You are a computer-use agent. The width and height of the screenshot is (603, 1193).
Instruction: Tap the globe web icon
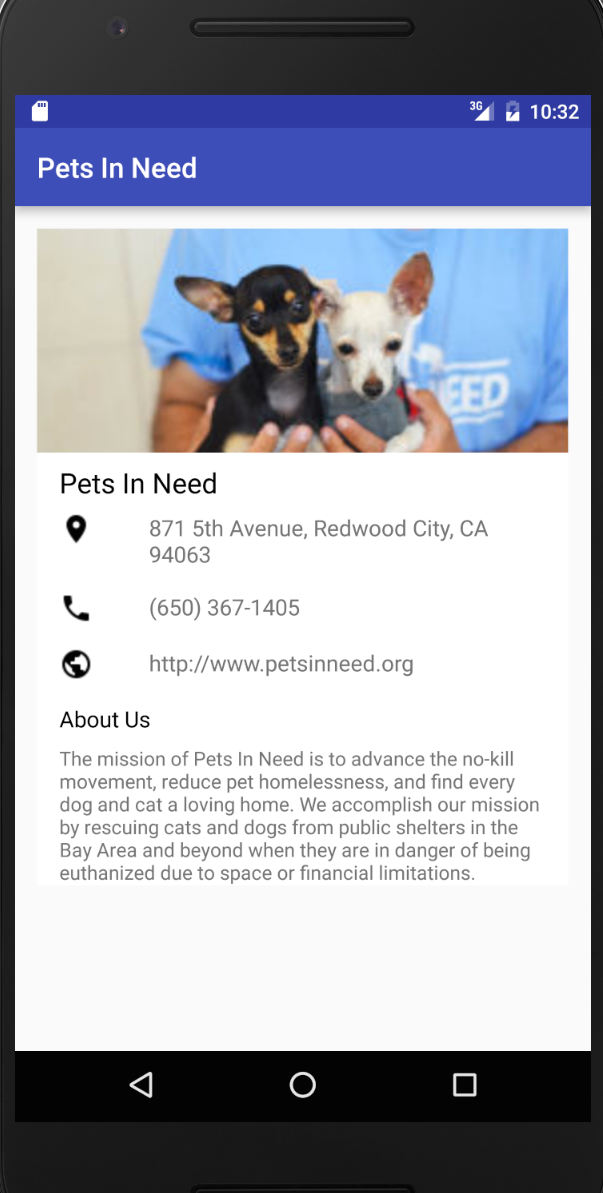pyautogui.click(x=76, y=664)
